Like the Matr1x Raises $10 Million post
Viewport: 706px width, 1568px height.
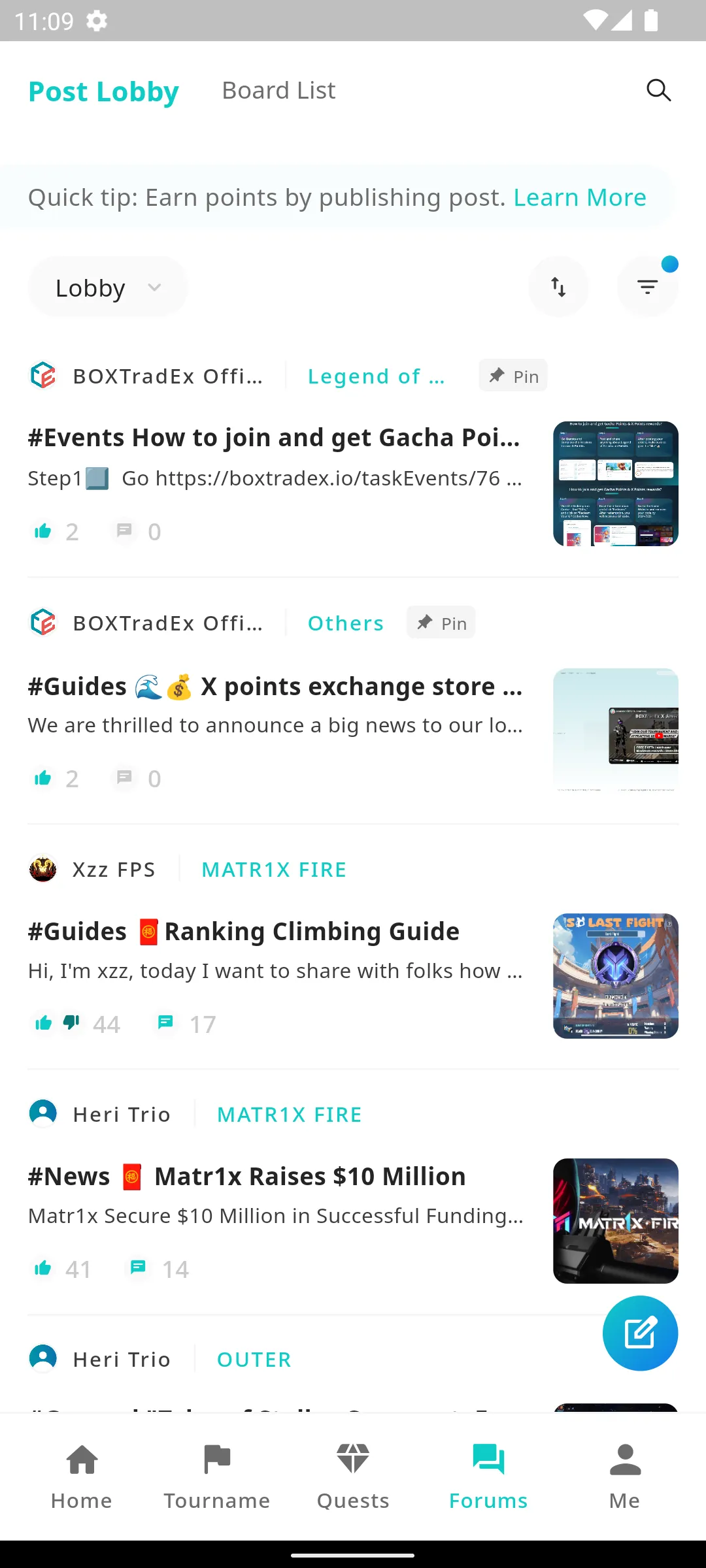(x=43, y=1268)
